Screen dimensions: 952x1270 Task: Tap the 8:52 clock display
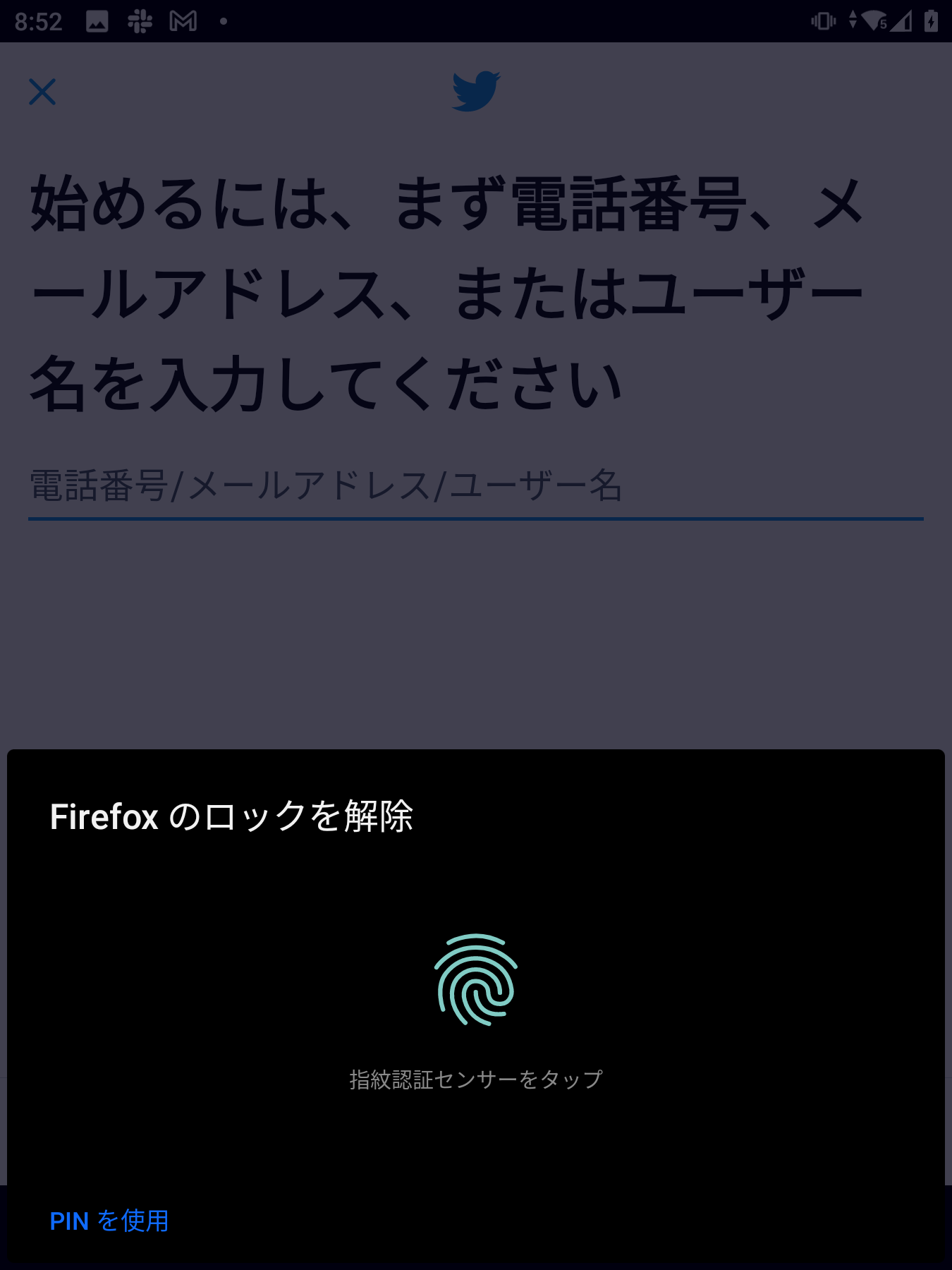(39, 21)
